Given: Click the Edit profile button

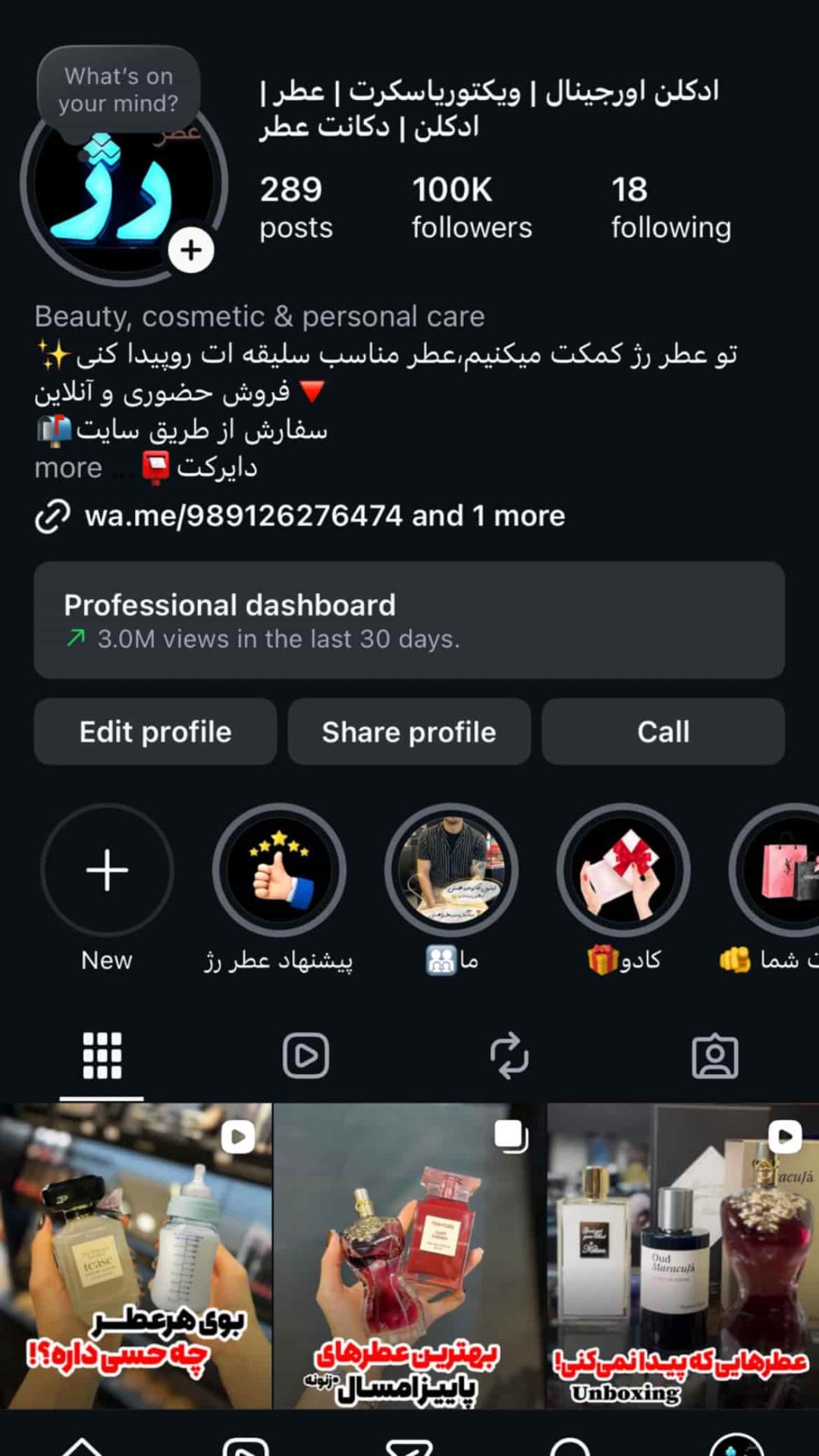Looking at the screenshot, I should pyautogui.click(x=155, y=731).
